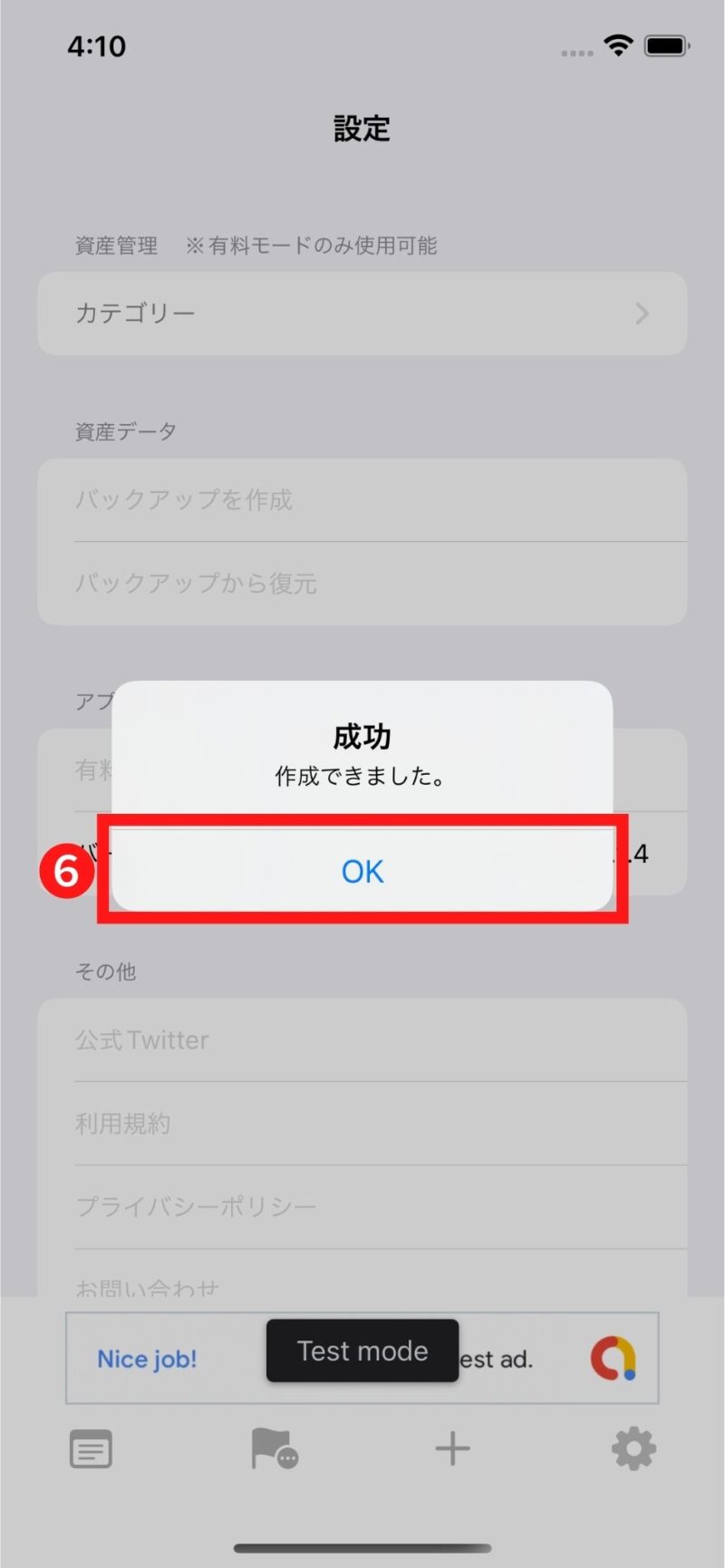Viewport: 725px width, 1568px height.
Task: Open the カテゴリー settings row
Action: 362,314
